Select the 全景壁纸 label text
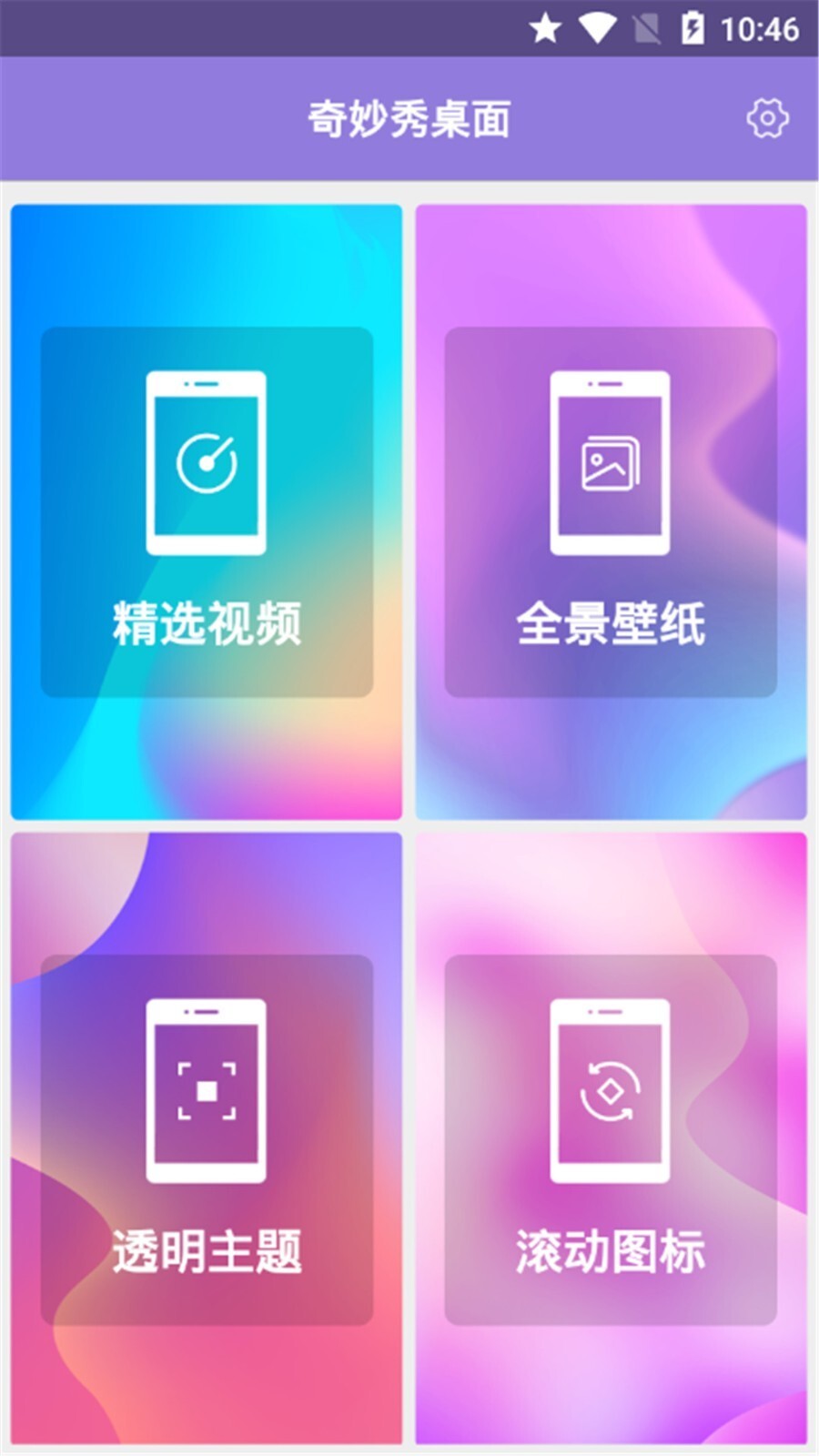819x1456 pixels. [x=611, y=621]
